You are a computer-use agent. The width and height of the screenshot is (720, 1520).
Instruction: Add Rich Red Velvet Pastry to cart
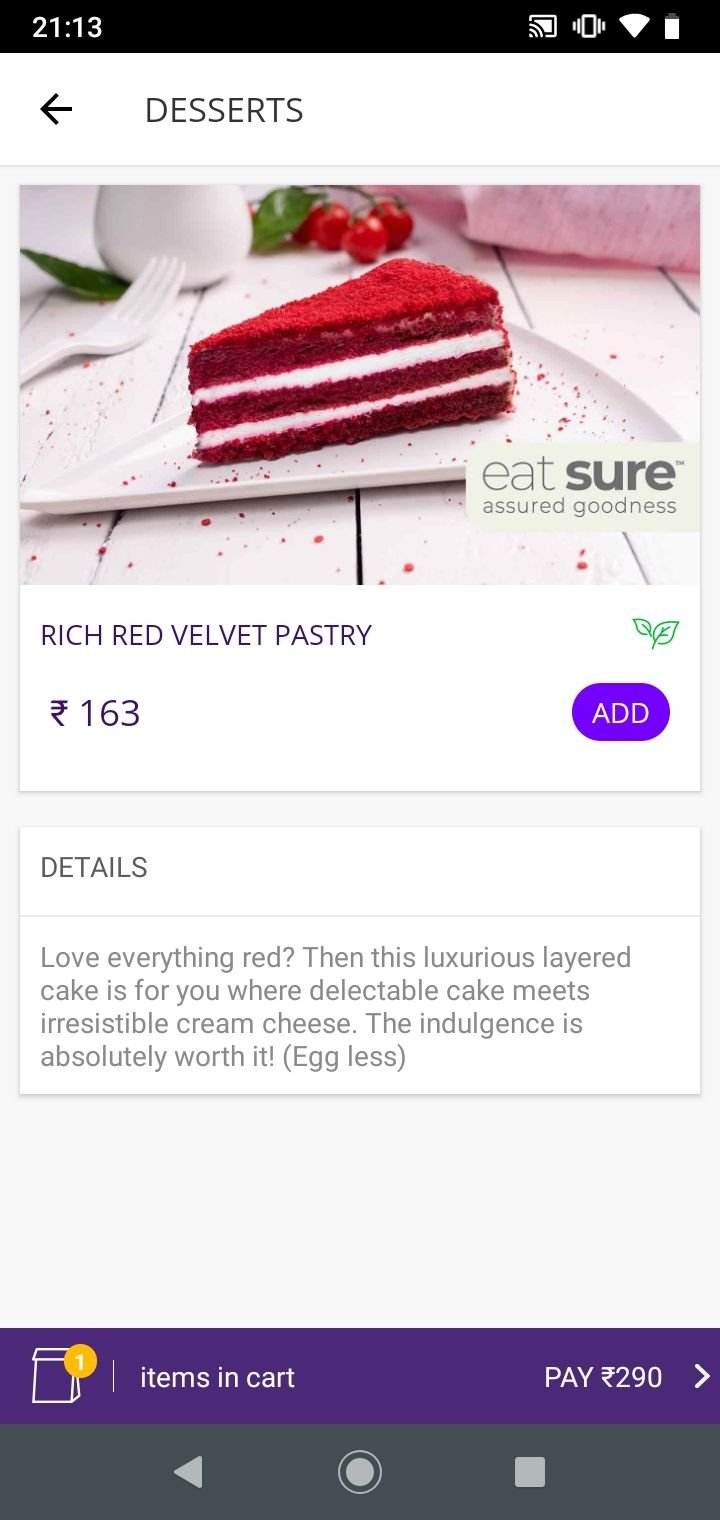620,712
